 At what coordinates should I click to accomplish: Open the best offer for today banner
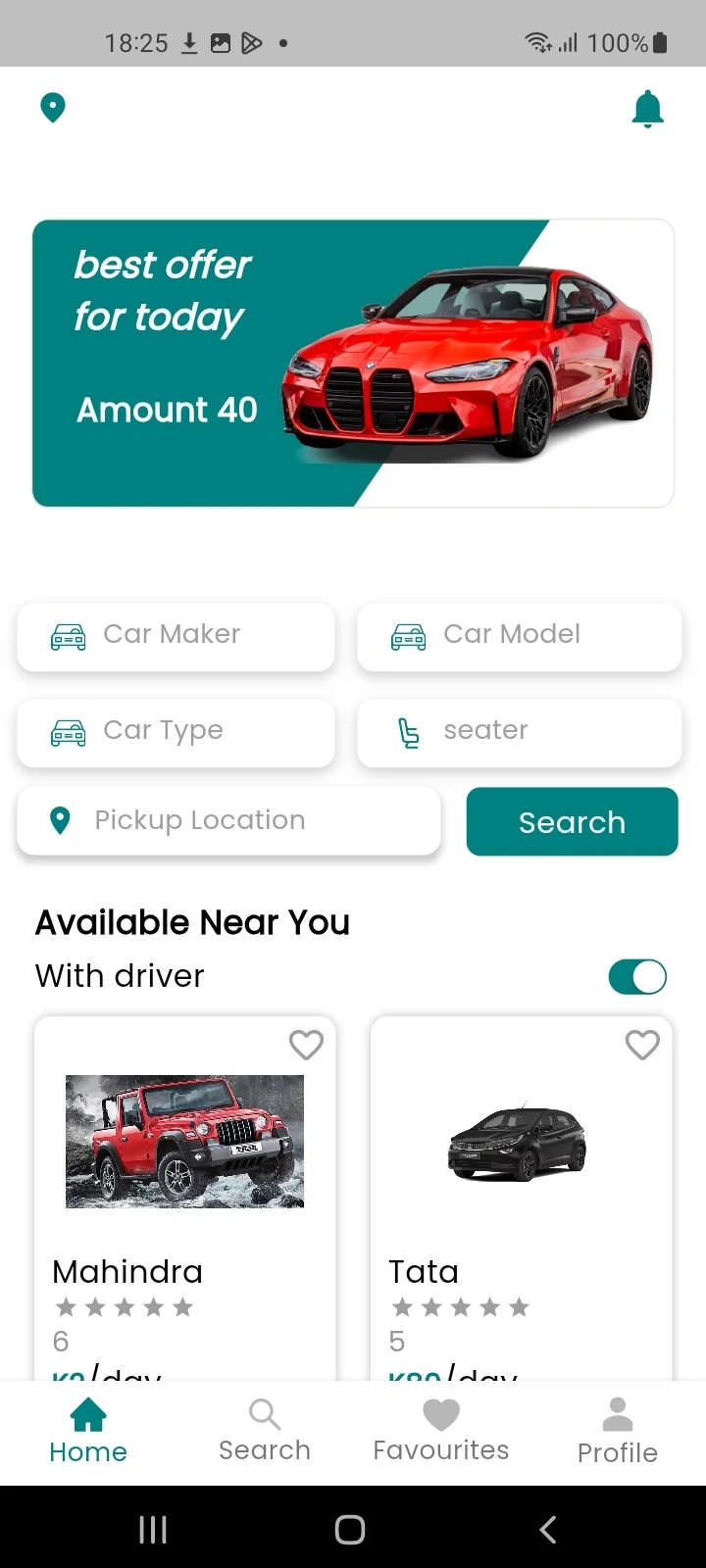pyautogui.click(x=353, y=363)
